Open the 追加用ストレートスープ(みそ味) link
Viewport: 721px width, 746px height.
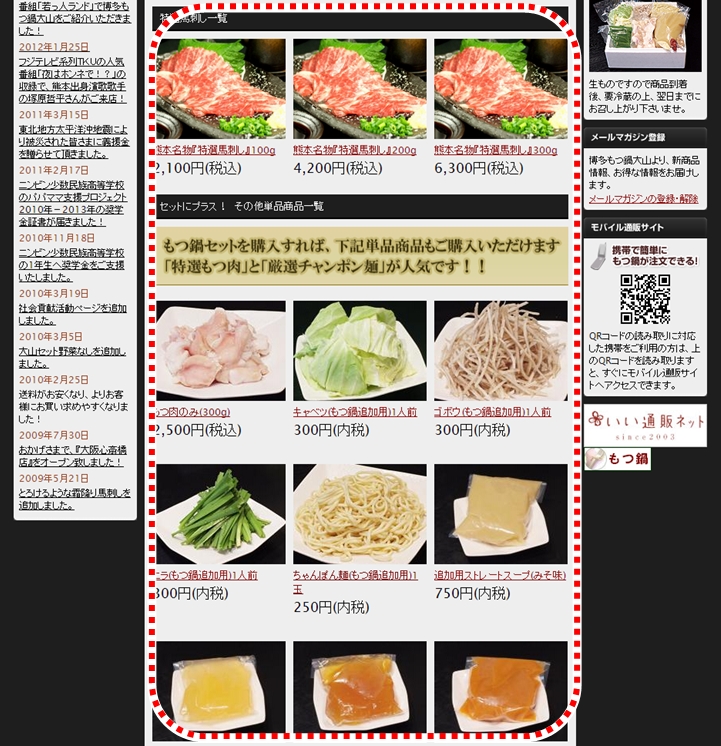500,575
